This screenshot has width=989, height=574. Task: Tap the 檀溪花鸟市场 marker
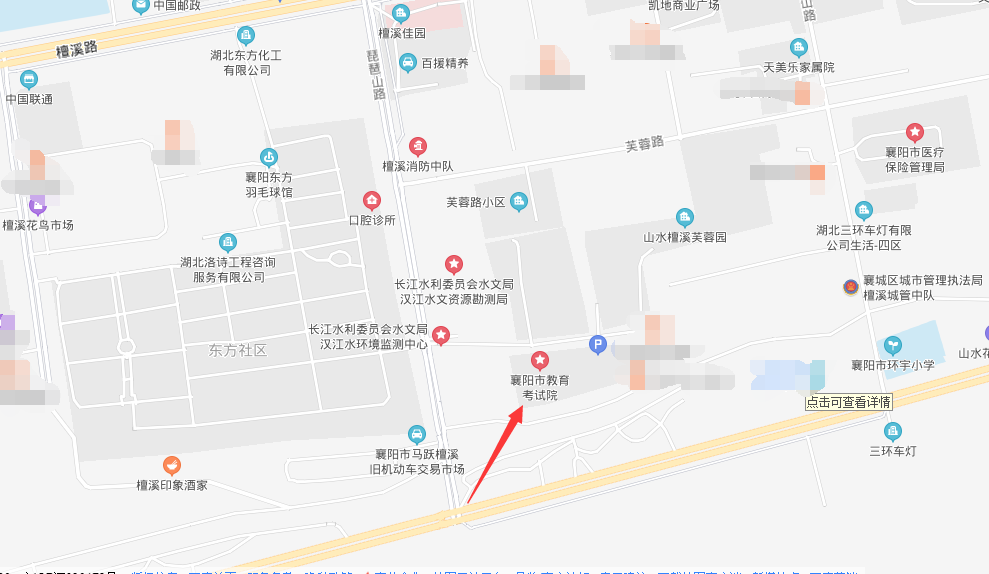(x=38, y=206)
